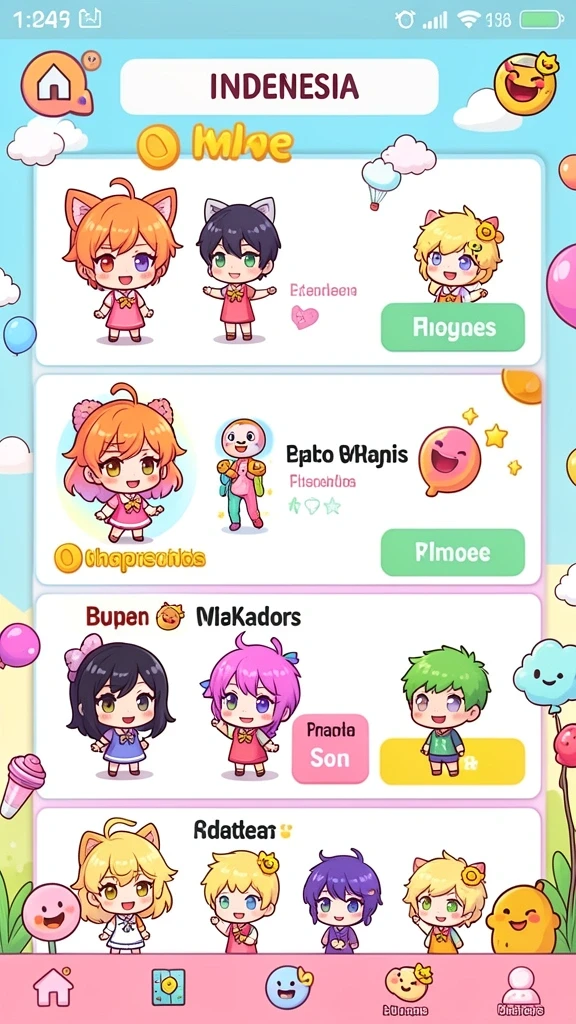The width and height of the screenshot is (576, 1024).
Task: Go to the profile tab in bottom bar
Action: coord(520,989)
